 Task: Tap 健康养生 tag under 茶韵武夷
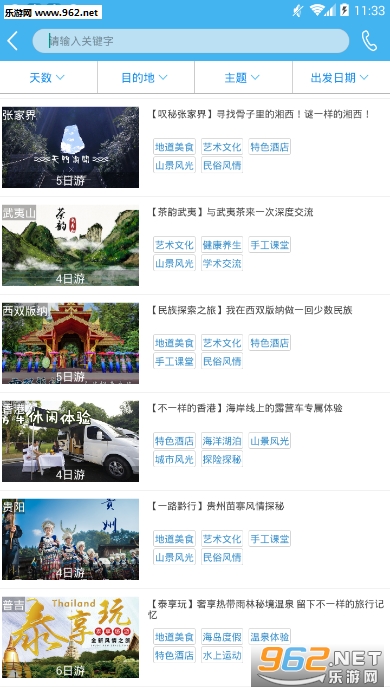pyautogui.click(x=222, y=245)
